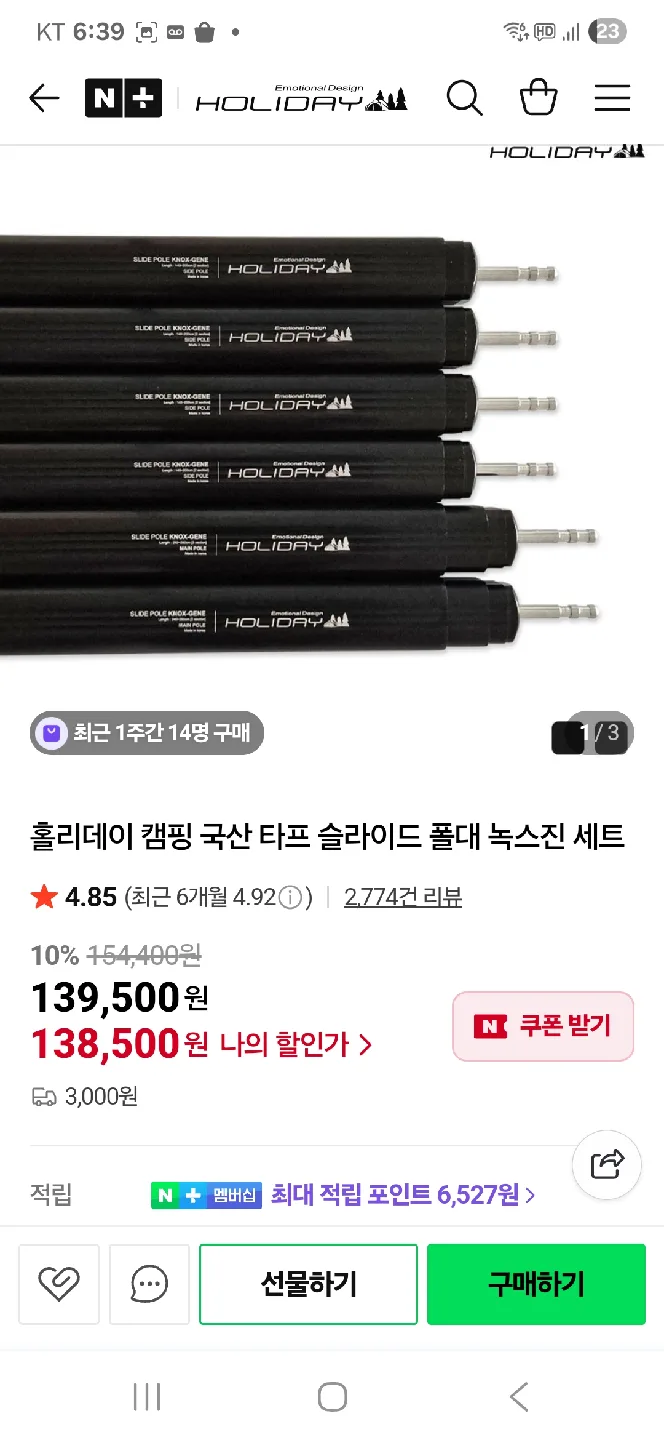Open the chat inquiry icon

[x=149, y=1284]
